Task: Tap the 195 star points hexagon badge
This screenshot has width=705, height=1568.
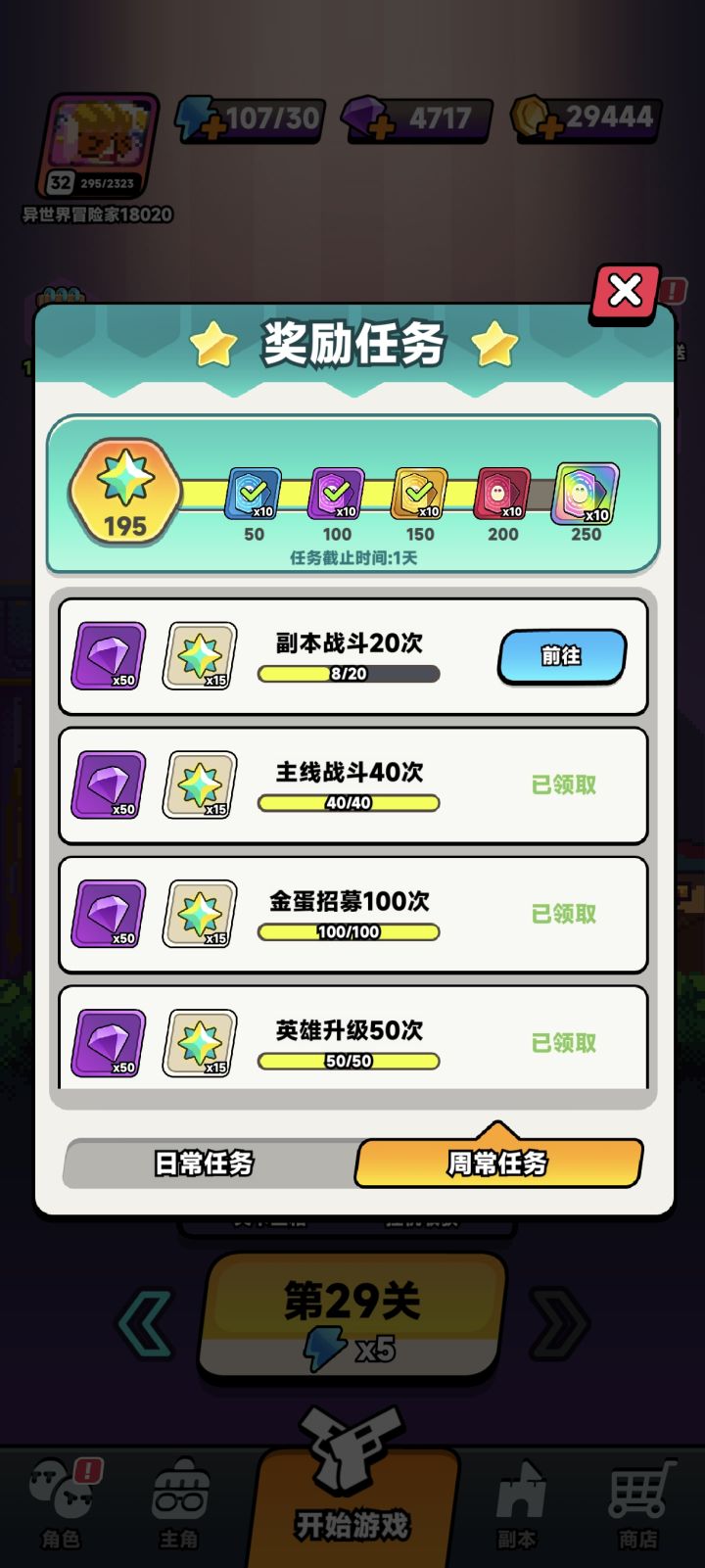Action: click(x=122, y=490)
